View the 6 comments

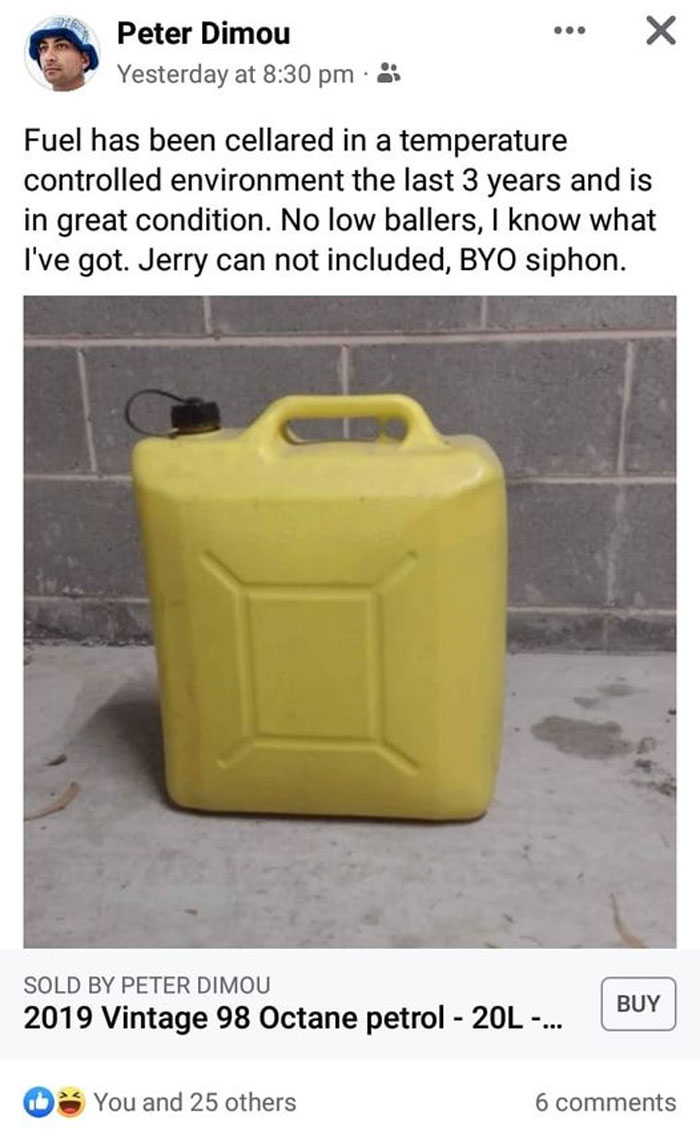(x=605, y=1102)
